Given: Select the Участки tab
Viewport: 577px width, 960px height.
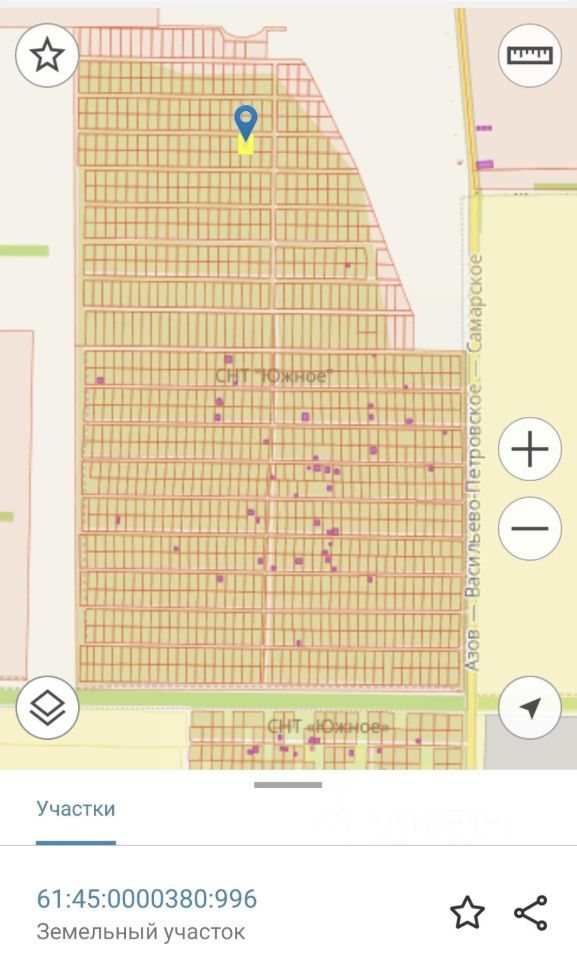Looking at the screenshot, I should pos(76,809).
